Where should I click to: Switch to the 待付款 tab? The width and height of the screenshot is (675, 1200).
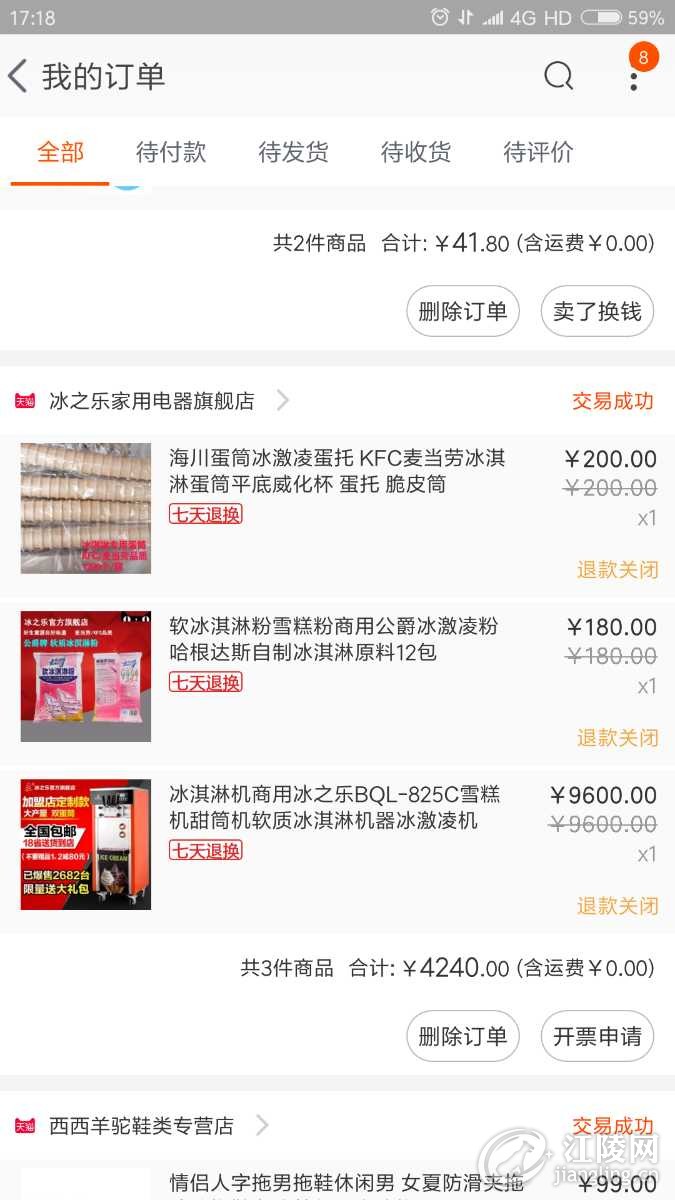click(171, 152)
